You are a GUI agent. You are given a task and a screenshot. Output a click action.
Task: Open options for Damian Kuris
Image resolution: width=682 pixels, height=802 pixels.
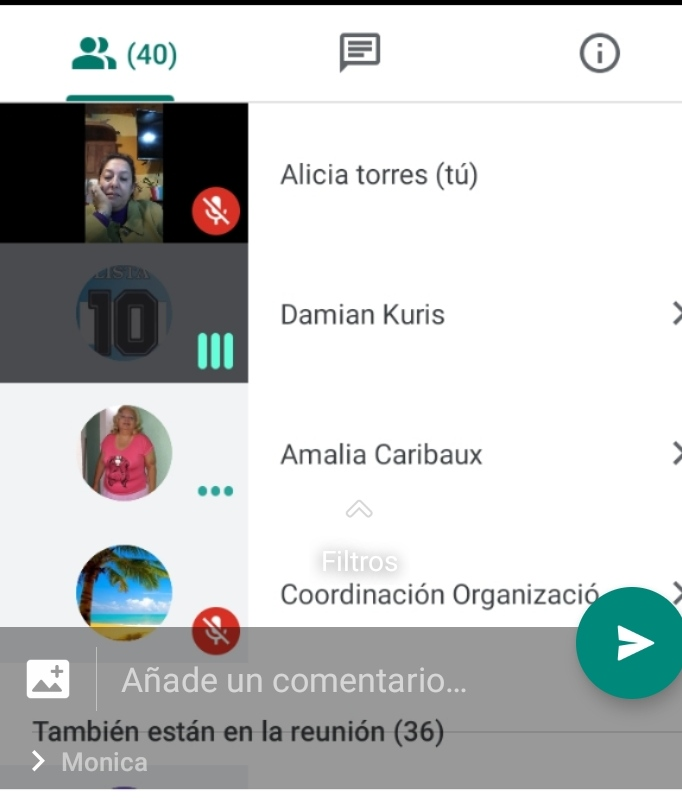point(674,314)
